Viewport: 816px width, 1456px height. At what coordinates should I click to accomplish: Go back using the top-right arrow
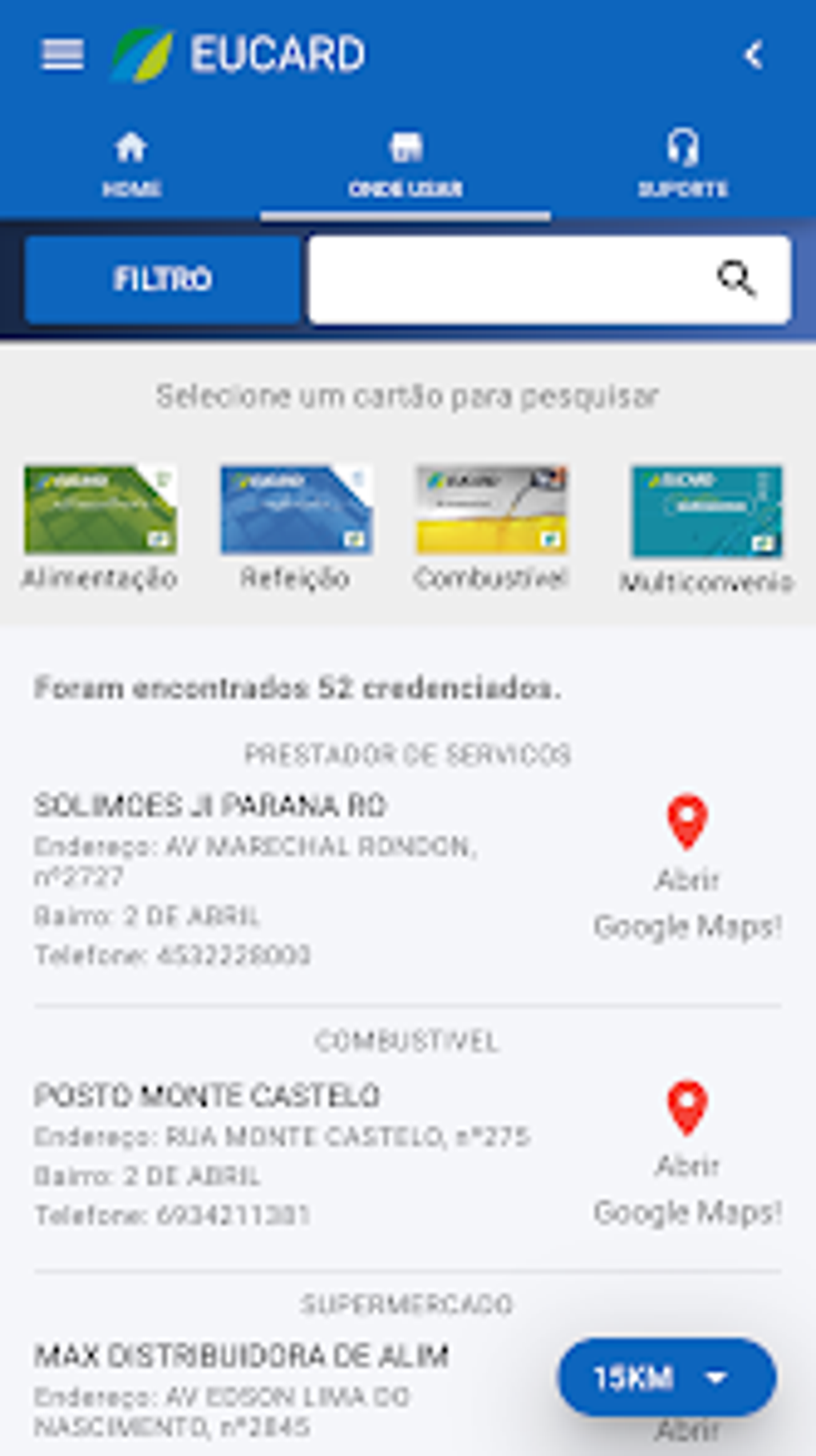point(753,54)
